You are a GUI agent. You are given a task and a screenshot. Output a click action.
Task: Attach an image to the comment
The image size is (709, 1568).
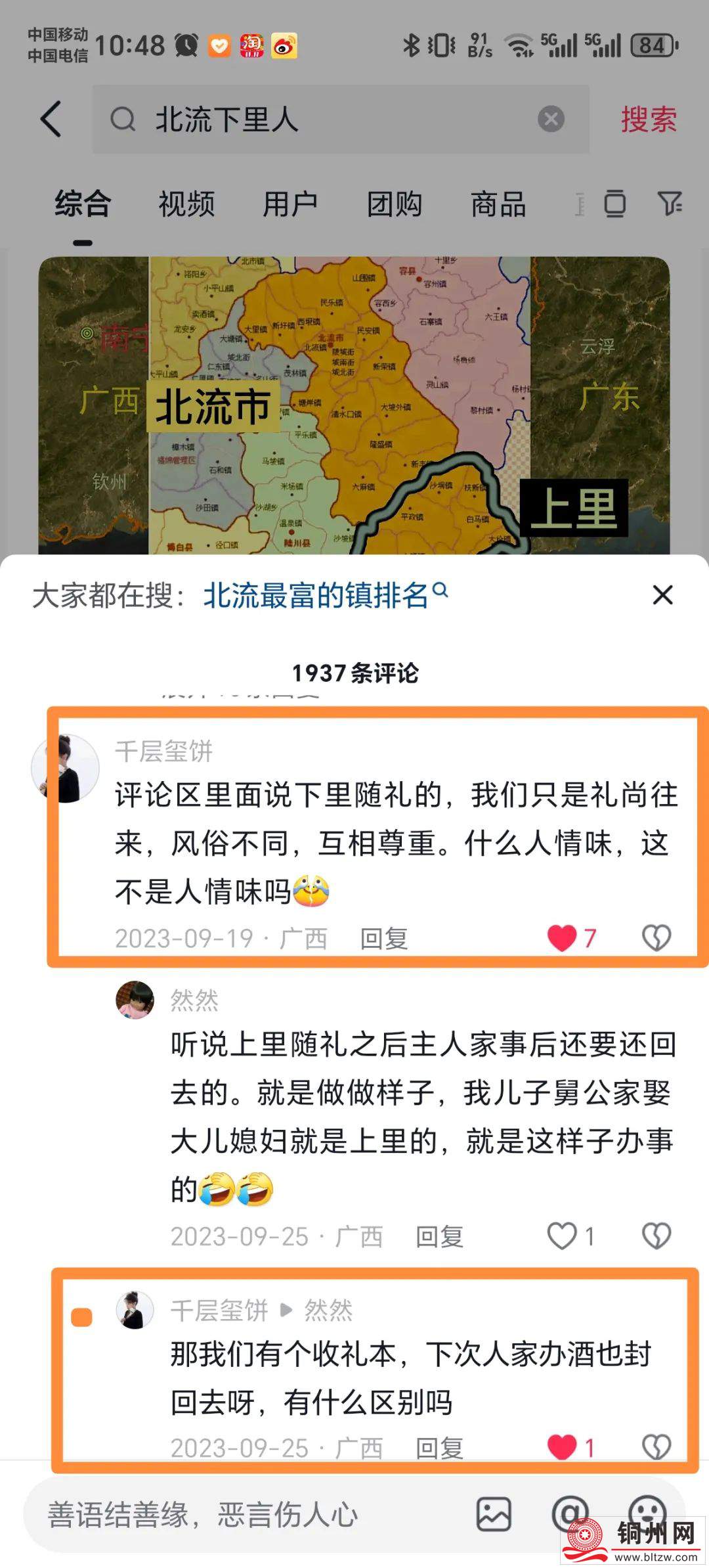(x=493, y=1514)
